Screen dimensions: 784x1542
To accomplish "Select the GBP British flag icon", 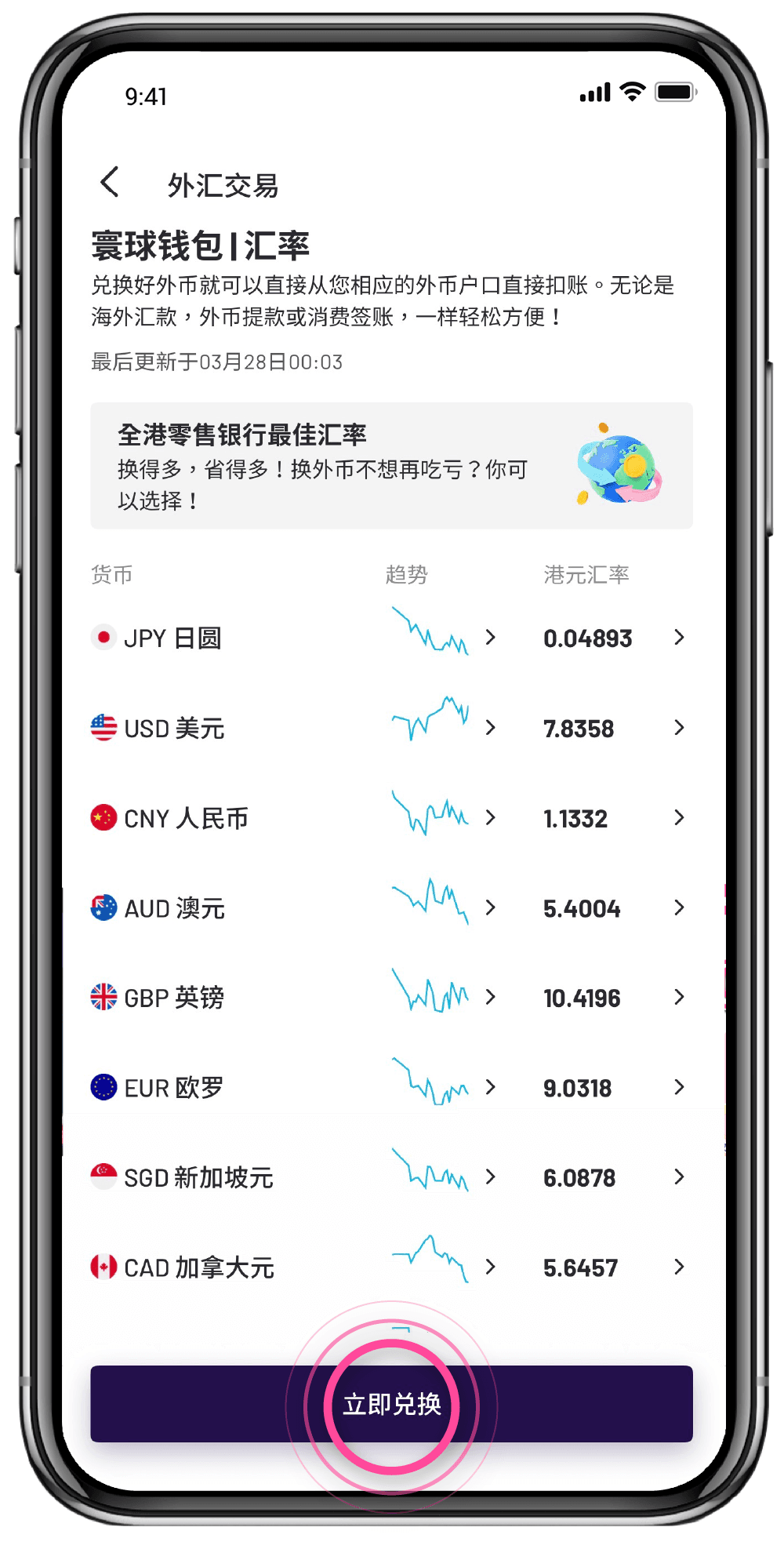I will pos(103,998).
